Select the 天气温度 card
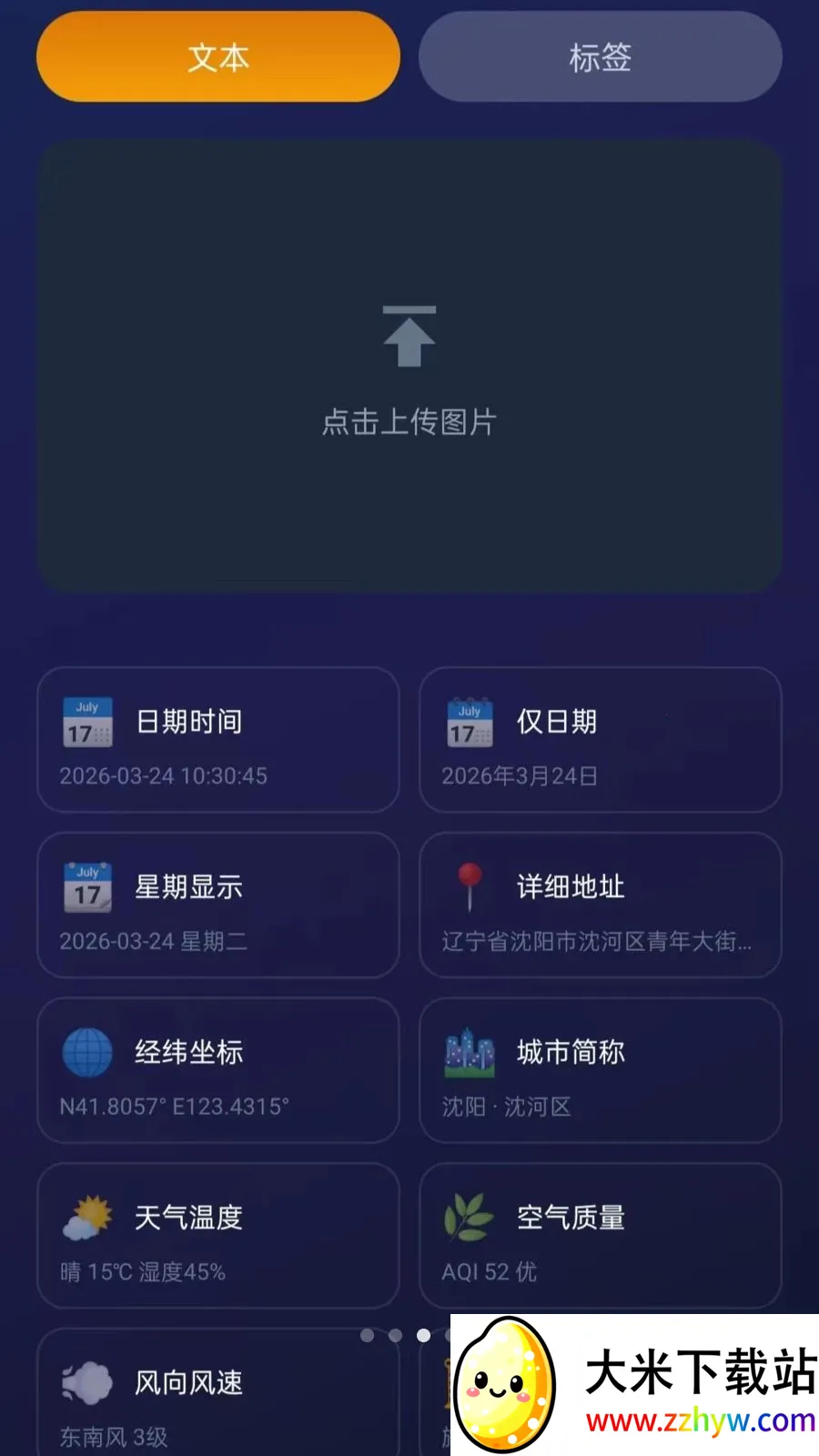Viewport: 819px width, 1456px height. click(218, 1235)
